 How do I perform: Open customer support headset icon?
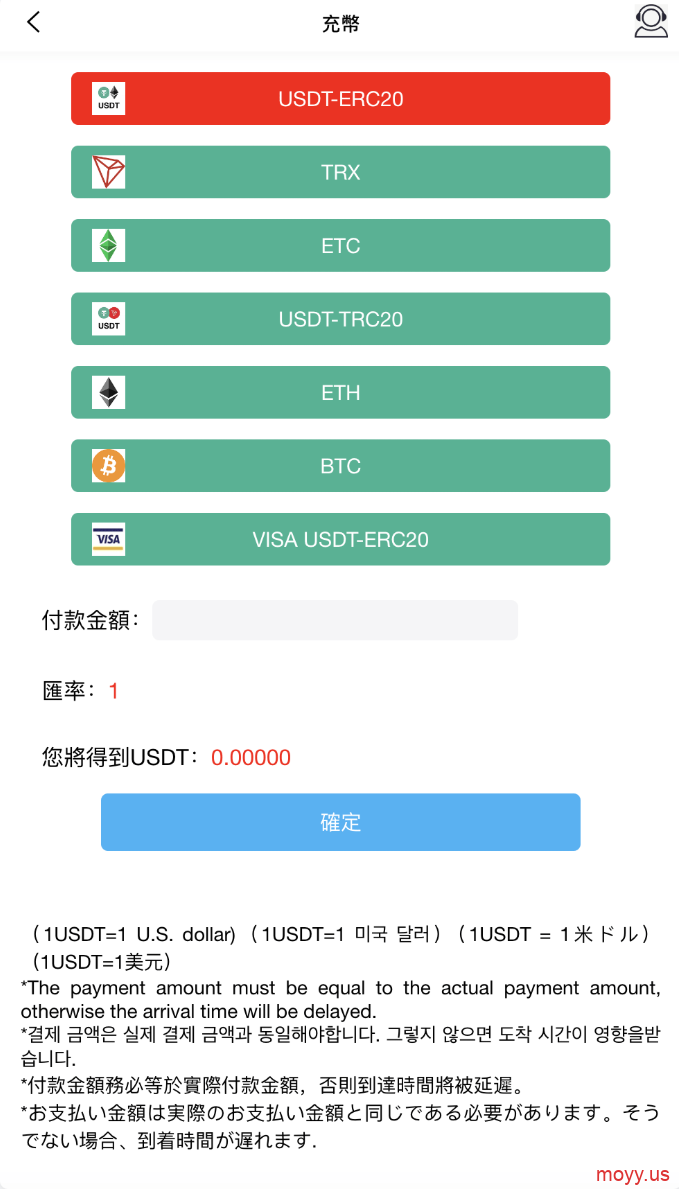651,21
